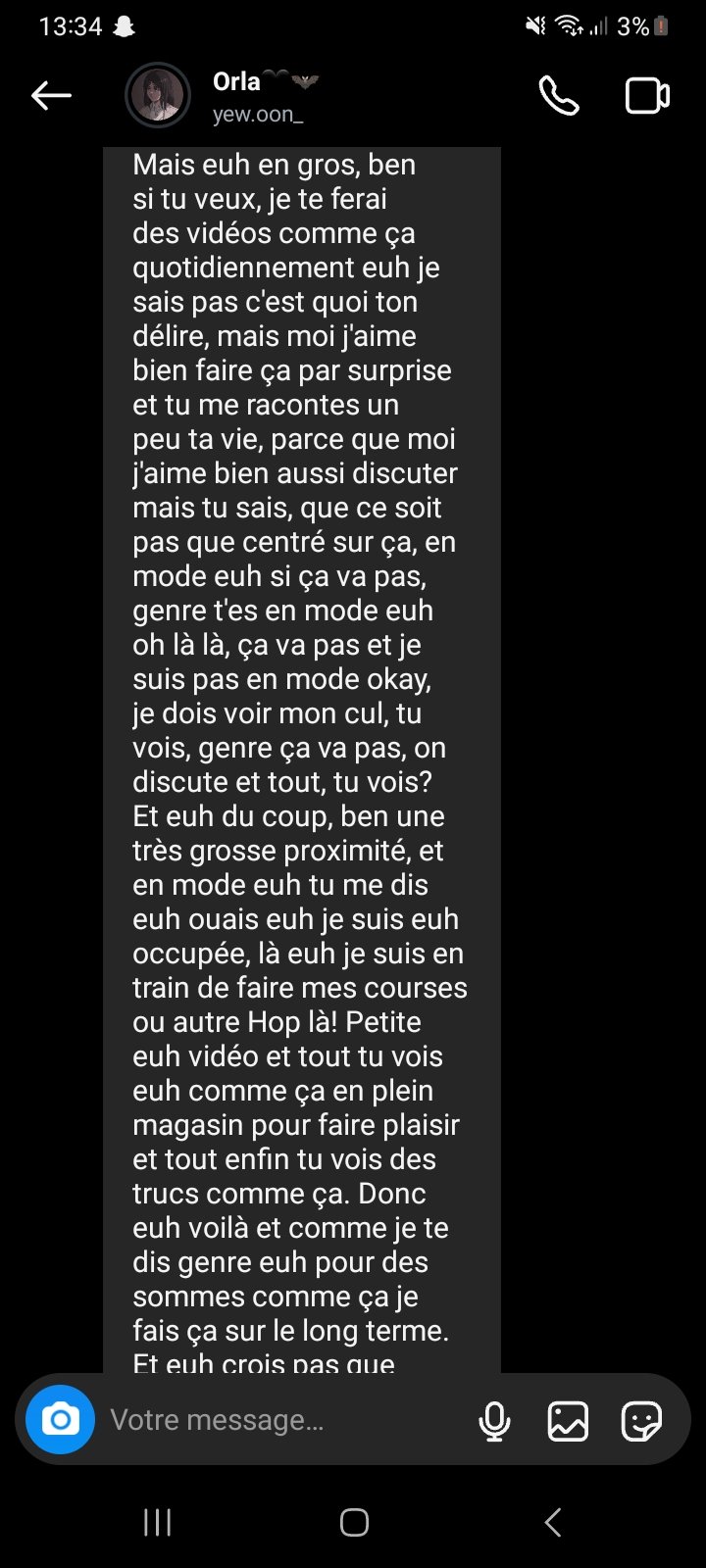Image resolution: width=706 pixels, height=1568 pixels.
Task: Start an audio call with Orla
Action: [559, 96]
